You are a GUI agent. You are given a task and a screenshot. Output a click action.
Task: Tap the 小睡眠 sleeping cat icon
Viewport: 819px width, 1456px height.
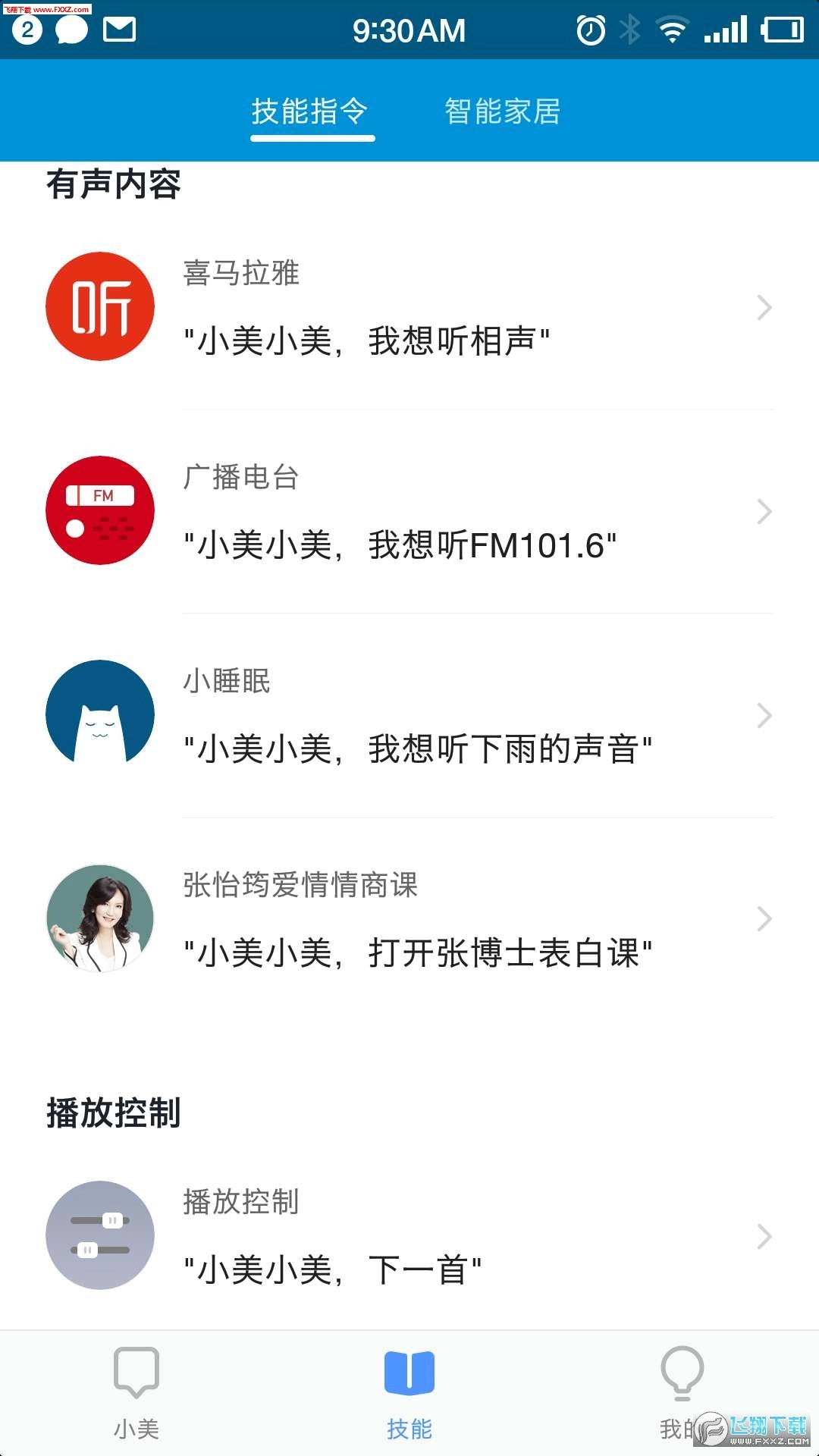(x=99, y=714)
